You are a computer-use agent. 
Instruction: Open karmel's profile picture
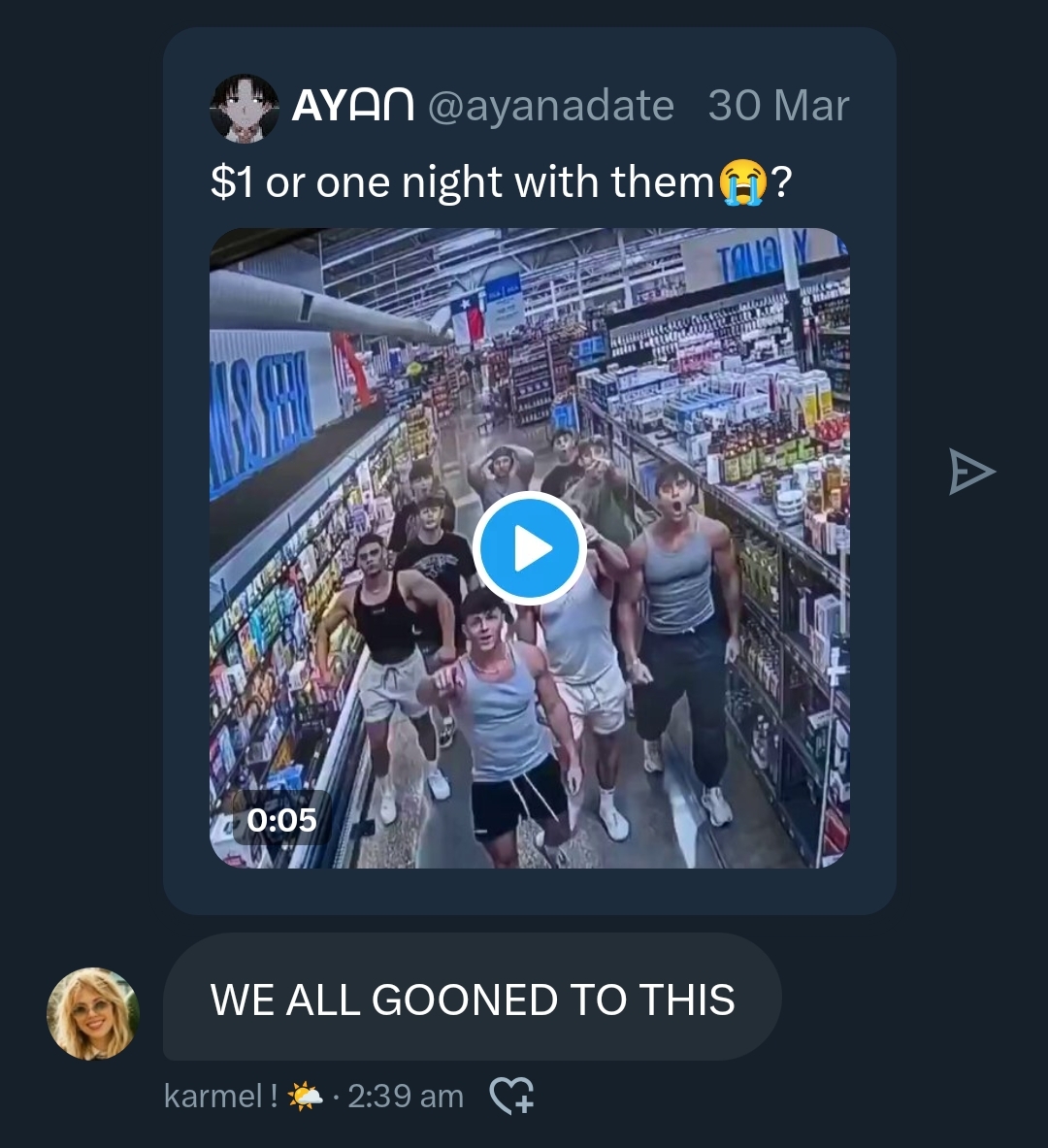(x=93, y=1013)
